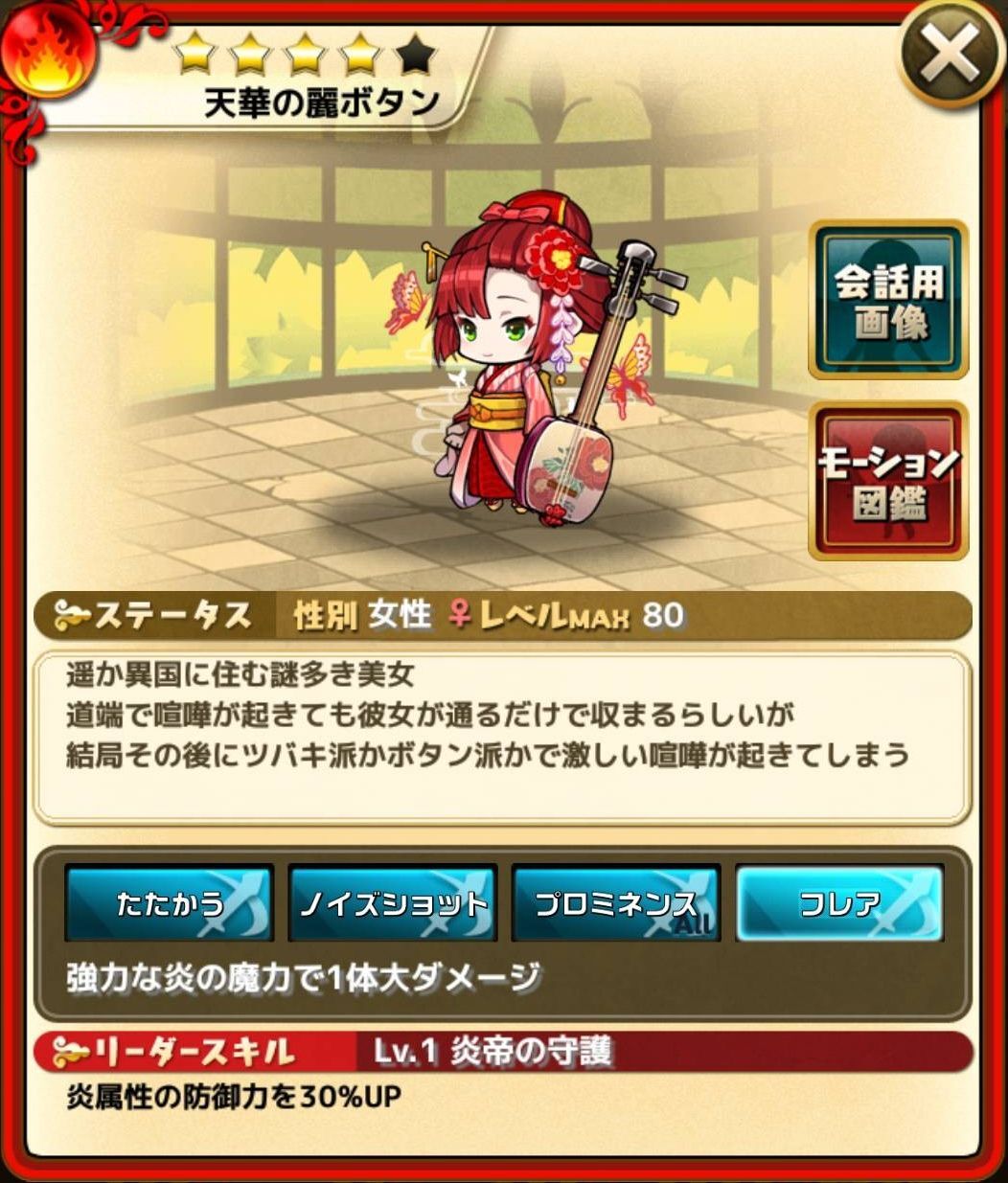Select the プロミネンス skill
This screenshot has height=1183, width=1008.
point(616,902)
